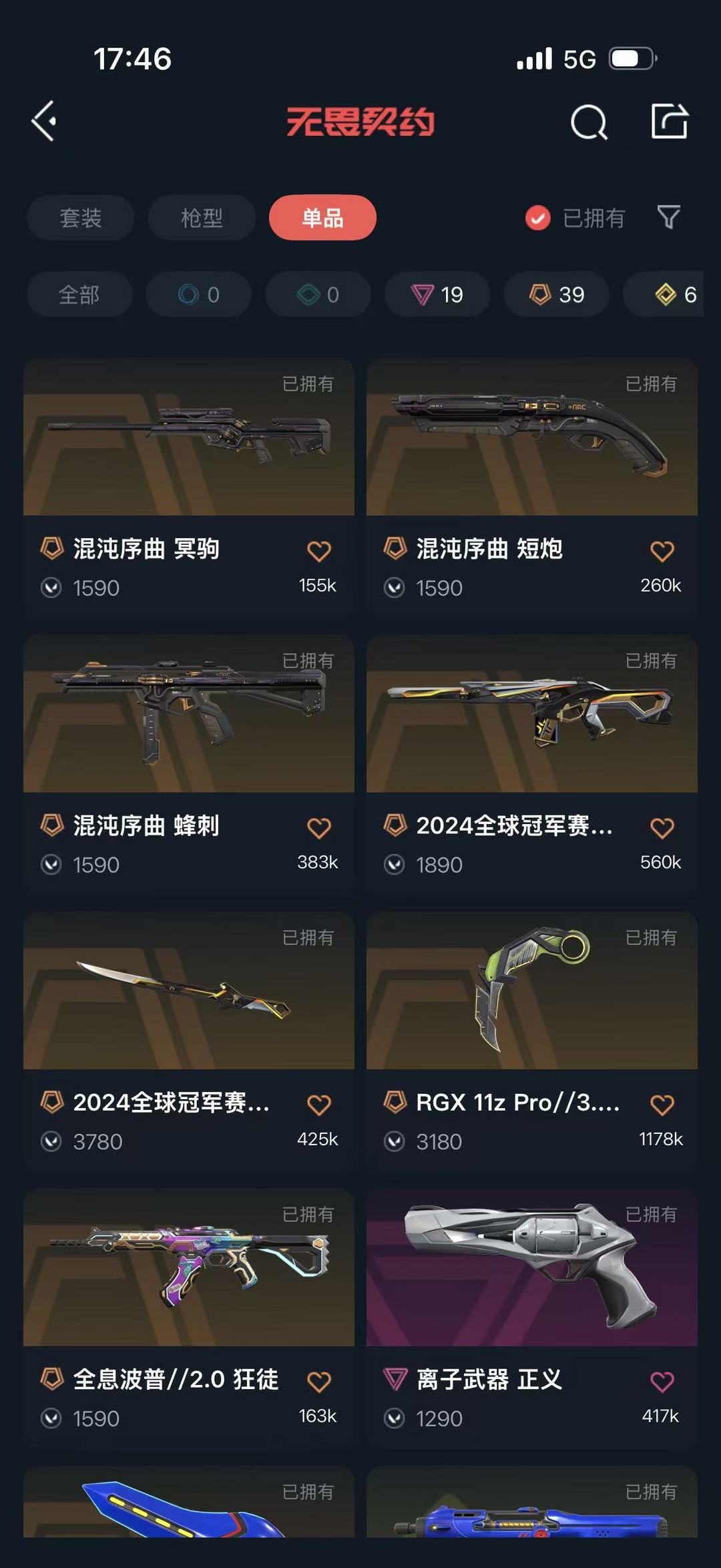Heart the 2024全球冠军赛 knife priced 3780
This screenshot has width=721, height=1568.
pyautogui.click(x=318, y=1105)
